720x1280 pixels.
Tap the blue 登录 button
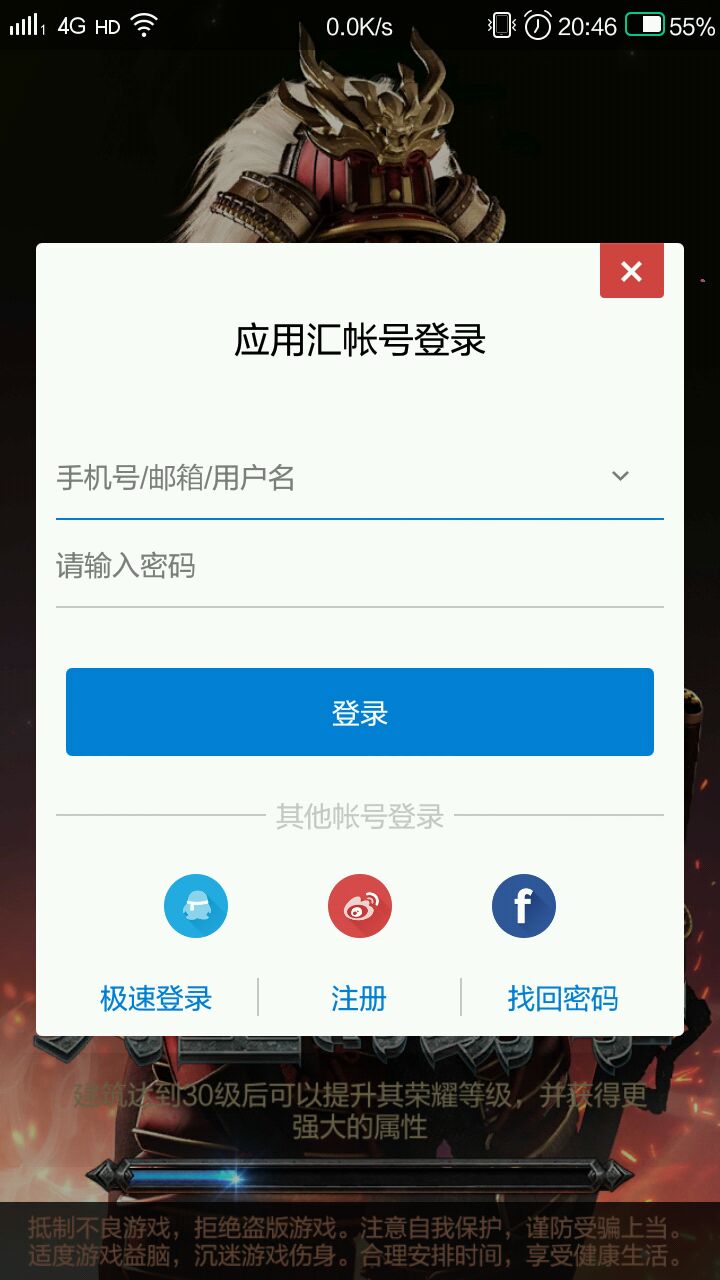(x=359, y=712)
